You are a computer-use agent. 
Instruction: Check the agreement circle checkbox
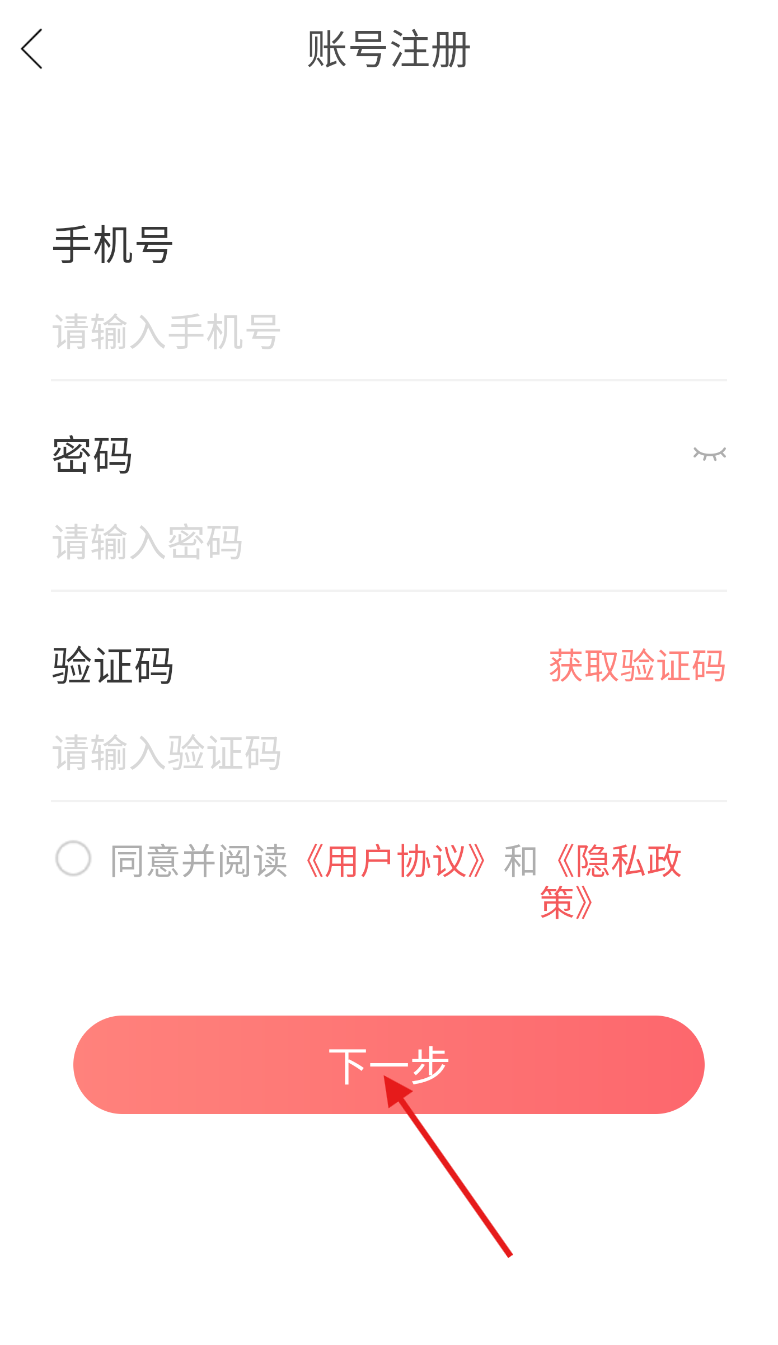click(x=73, y=859)
